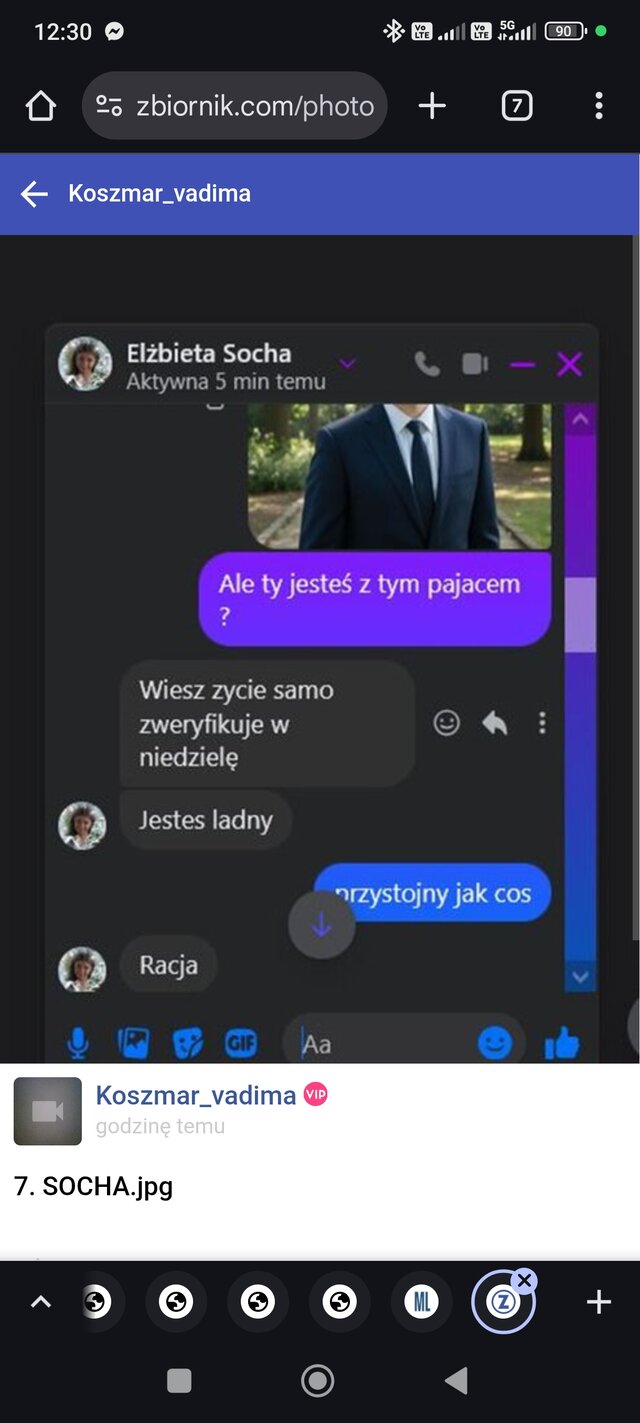Expand the bottom tab strip arrow

coord(40,1302)
